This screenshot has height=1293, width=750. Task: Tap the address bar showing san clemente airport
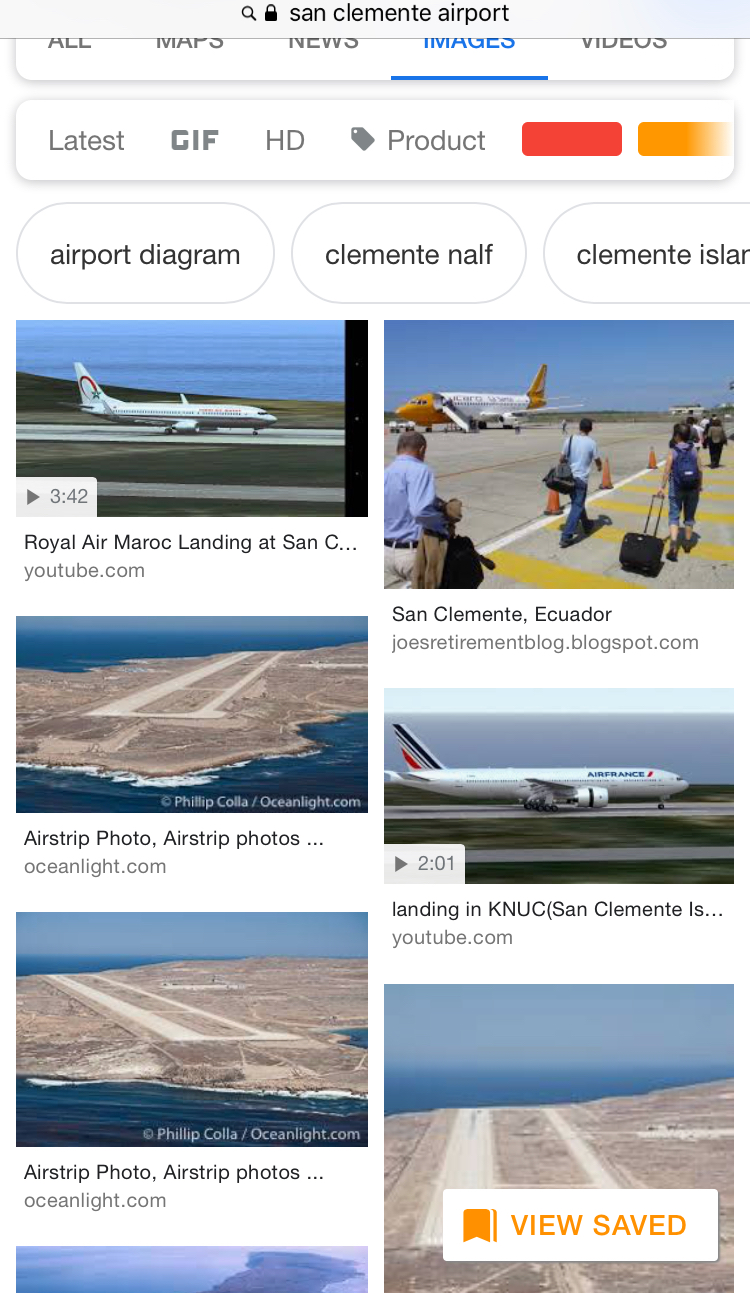[x=375, y=14]
